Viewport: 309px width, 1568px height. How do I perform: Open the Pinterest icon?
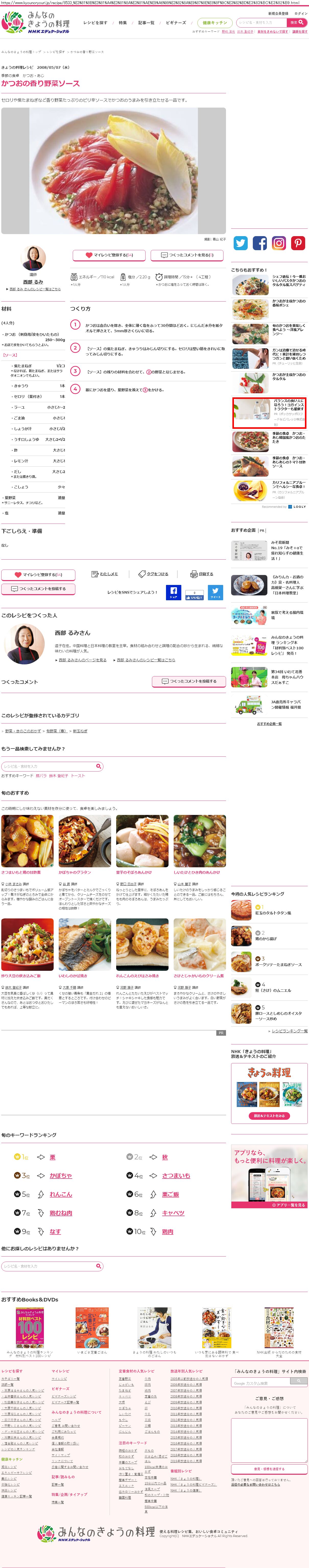(298, 244)
